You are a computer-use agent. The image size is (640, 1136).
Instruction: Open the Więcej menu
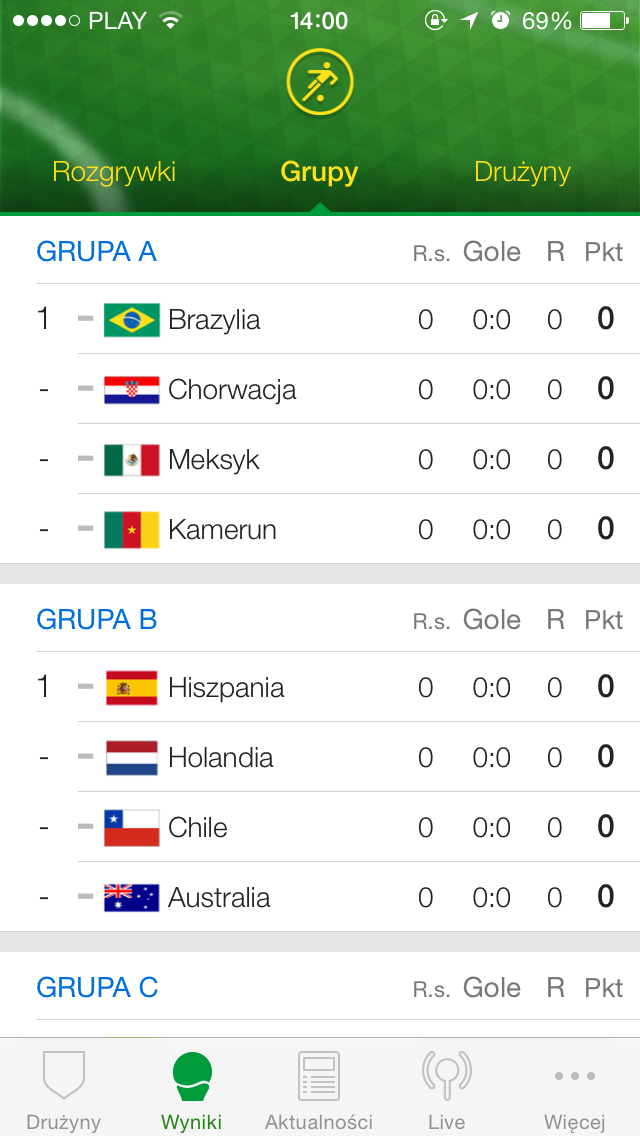click(574, 1090)
